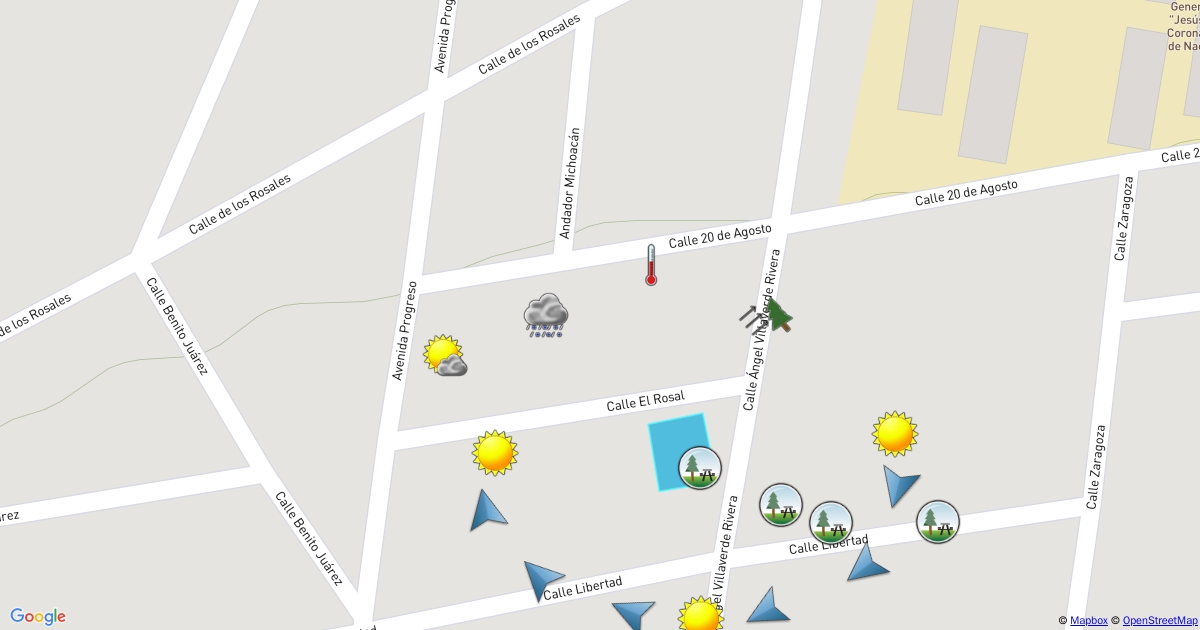Open the Mapbox attribution link
This screenshot has height=630, width=1200.
click(x=1088, y=621)
